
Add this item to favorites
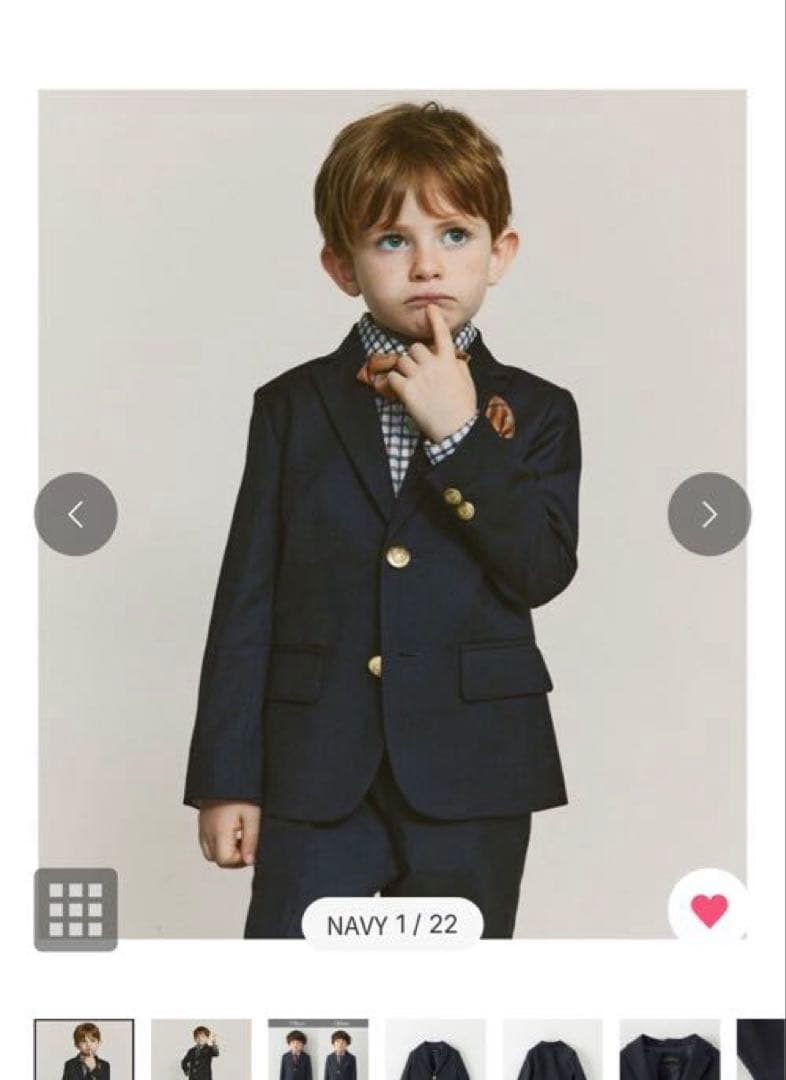coord(709,909)
